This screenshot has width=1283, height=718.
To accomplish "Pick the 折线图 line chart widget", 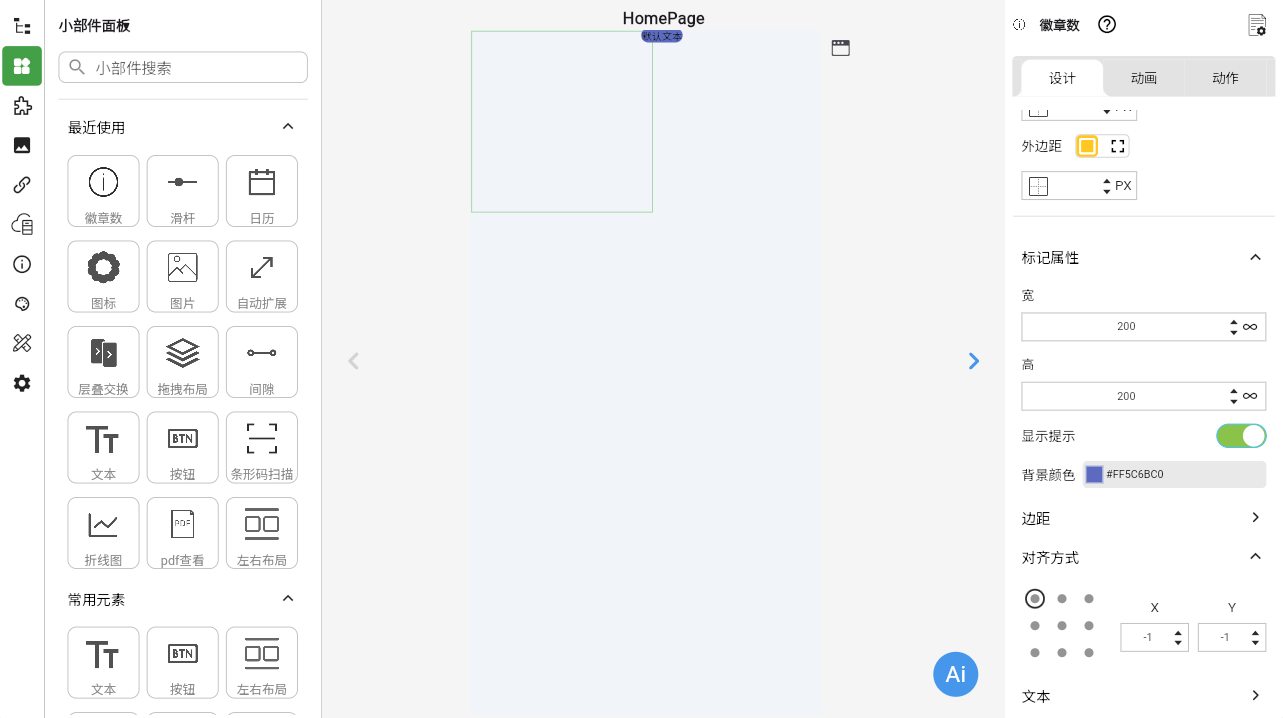I will point(103,532).
